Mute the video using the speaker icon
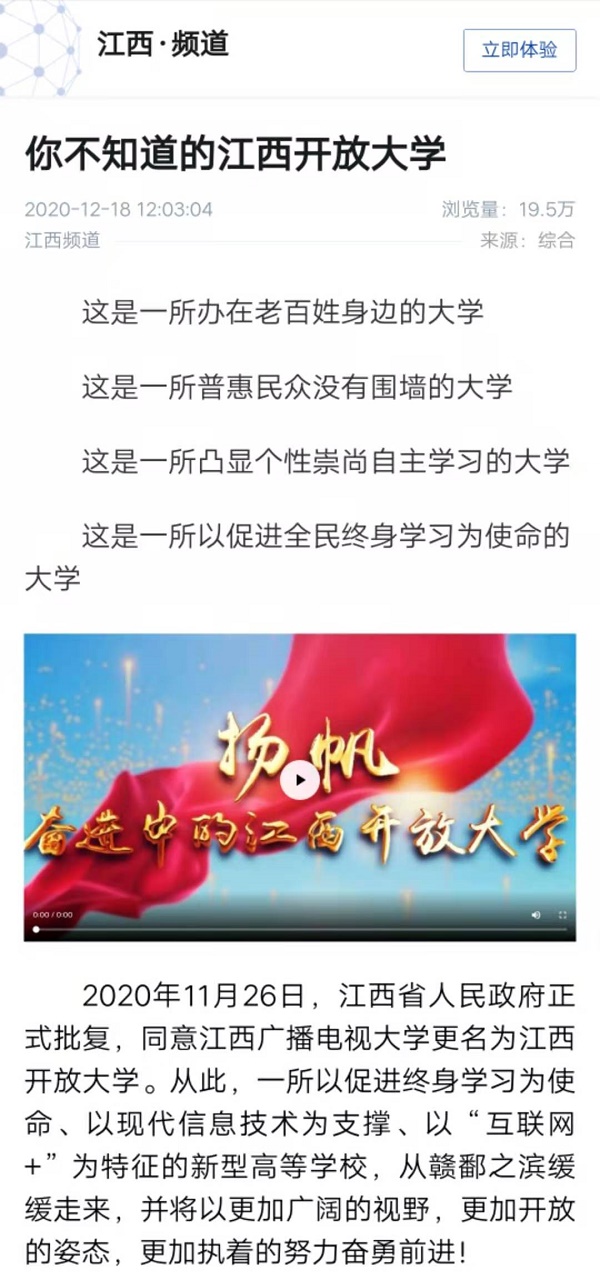The height and width of the screenshot is (1285, 600). click(x=536, y=914)
